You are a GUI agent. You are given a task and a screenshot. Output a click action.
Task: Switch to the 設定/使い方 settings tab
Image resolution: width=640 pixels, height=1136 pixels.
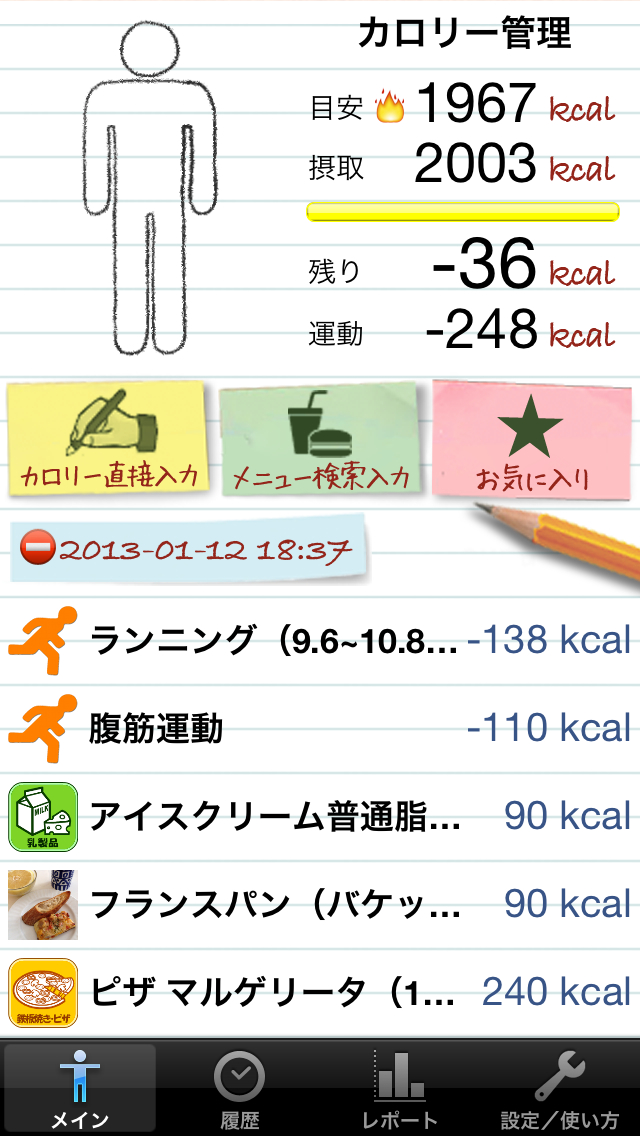pyautogui.click(x=560, y=1088)
